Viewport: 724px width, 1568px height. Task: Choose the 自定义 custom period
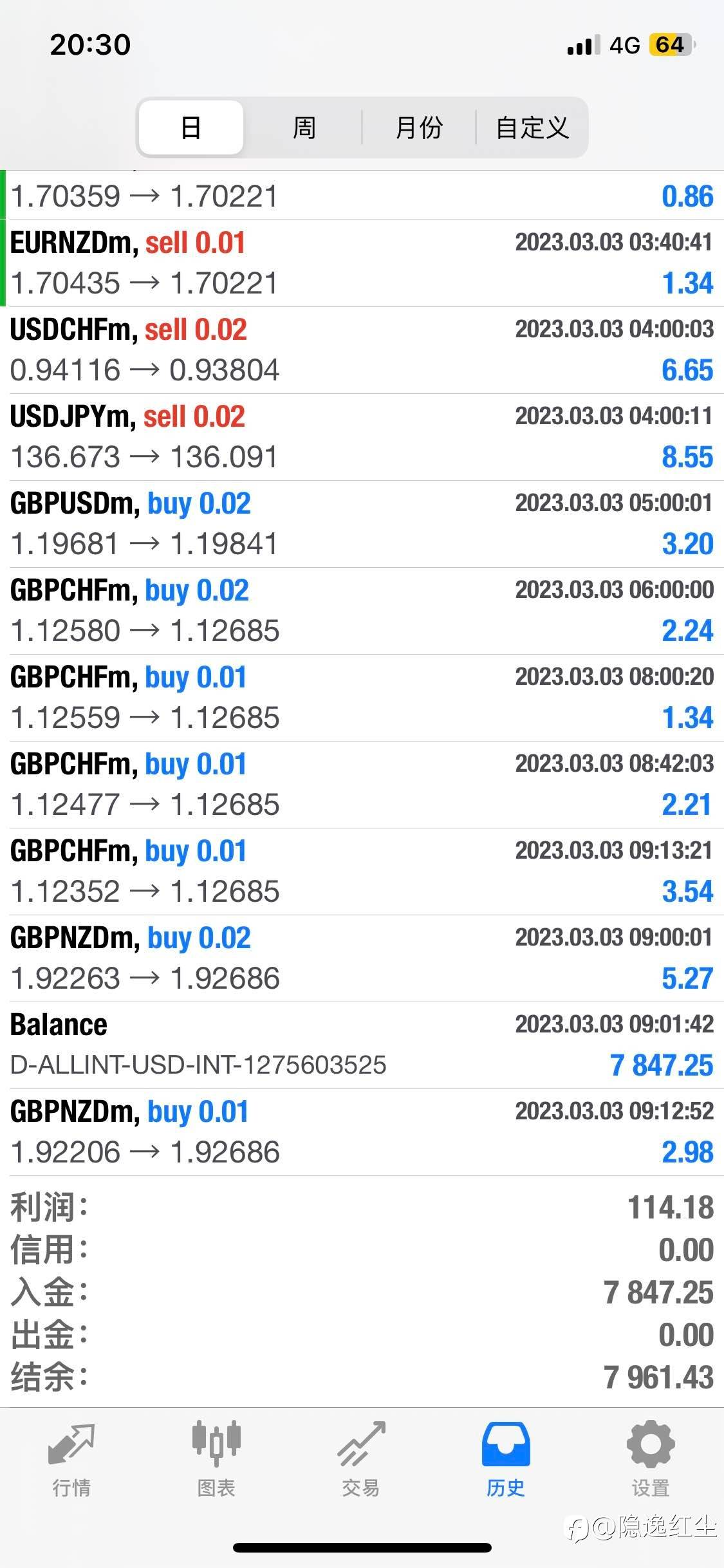532,127
